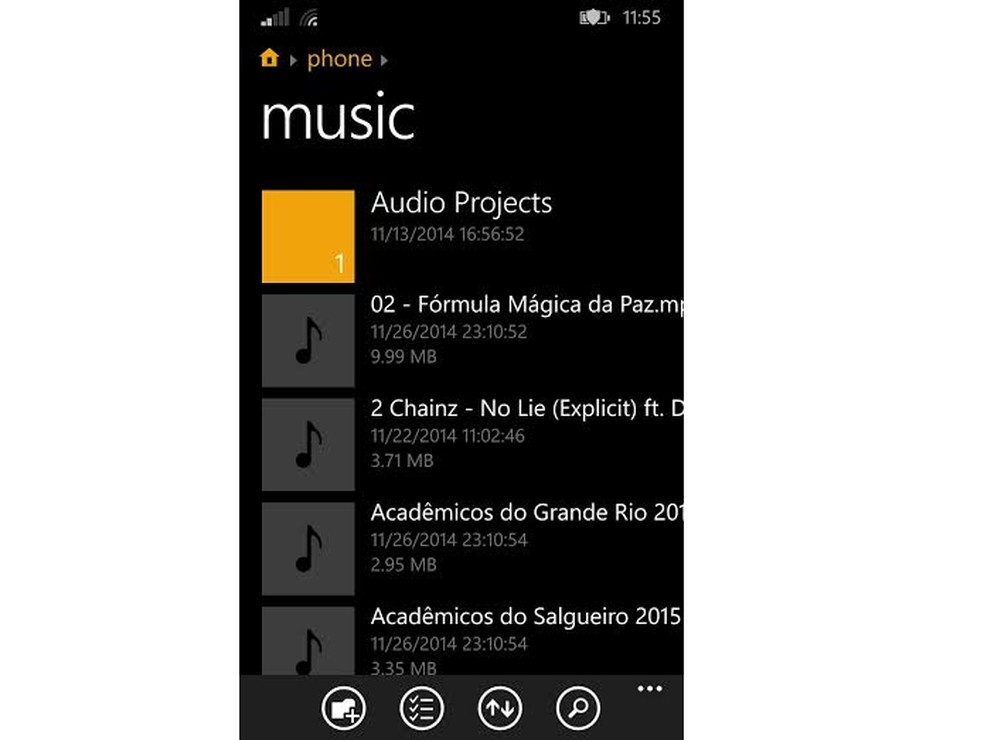Screen dimensions: 984x740
Task: Navigate to the phone breadcrumb
Action: point(339,59)
